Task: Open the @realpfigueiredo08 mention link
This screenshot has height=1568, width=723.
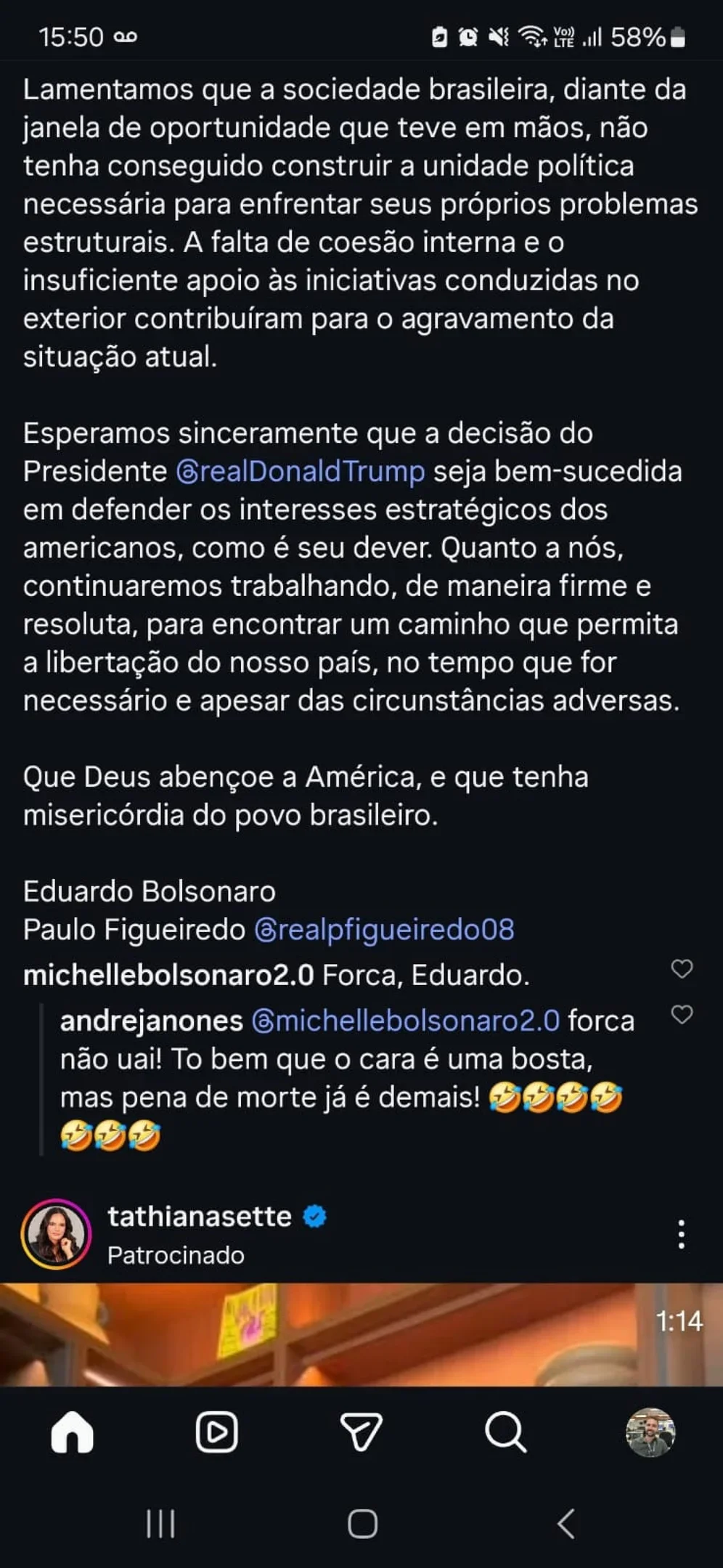Action: [x=384, y=930]
